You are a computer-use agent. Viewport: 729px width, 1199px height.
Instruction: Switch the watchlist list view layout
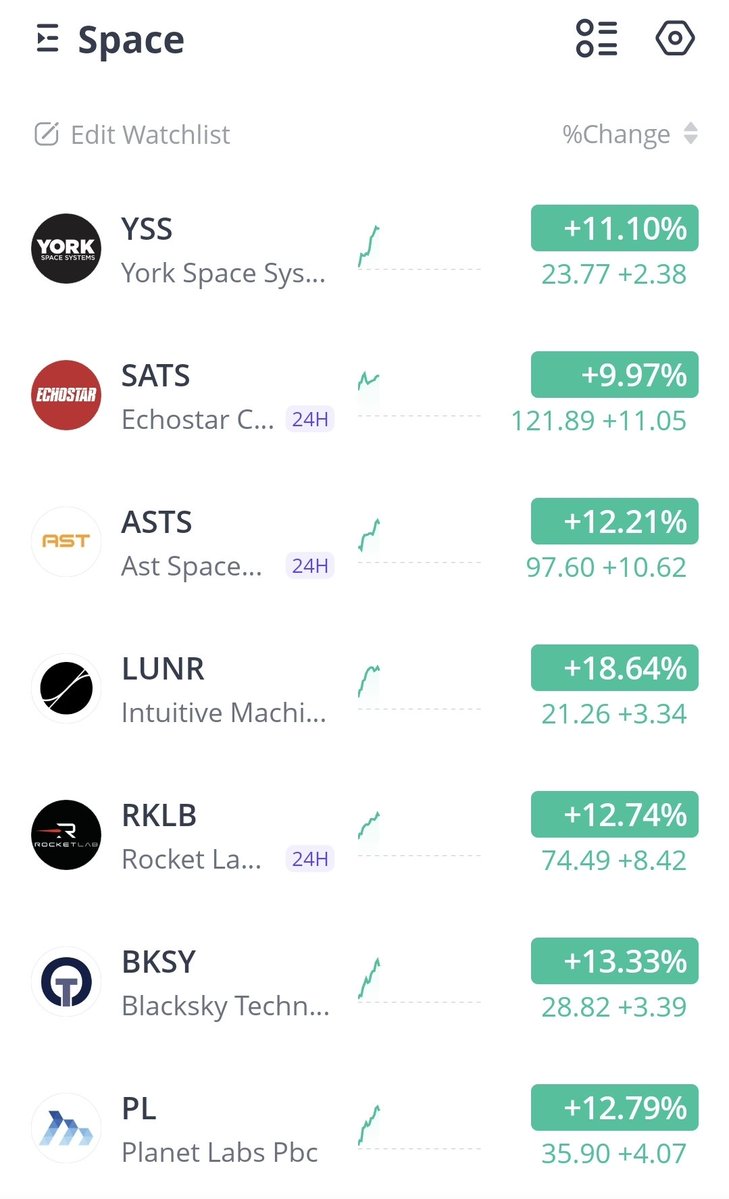[x=596, y=39]
